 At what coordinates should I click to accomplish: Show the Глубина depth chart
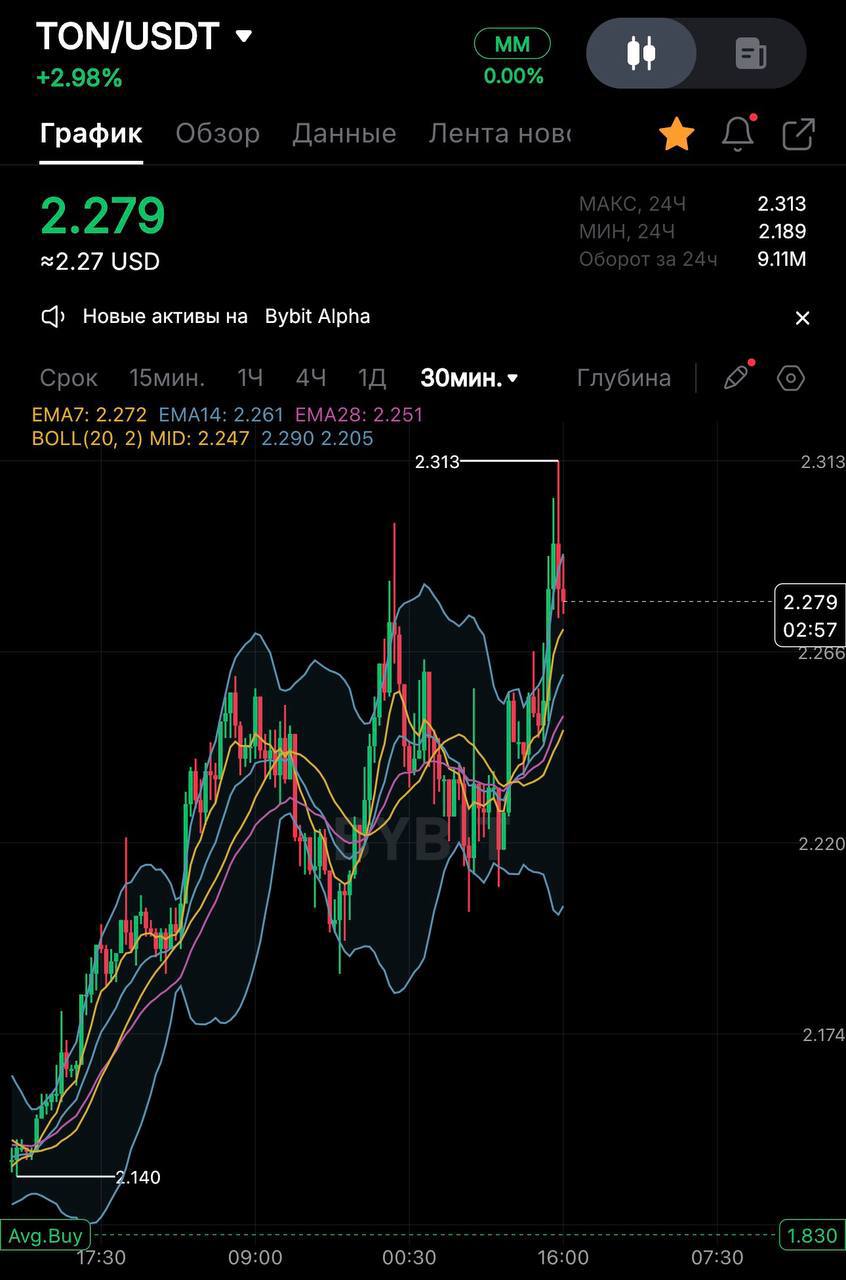(624, 378)
